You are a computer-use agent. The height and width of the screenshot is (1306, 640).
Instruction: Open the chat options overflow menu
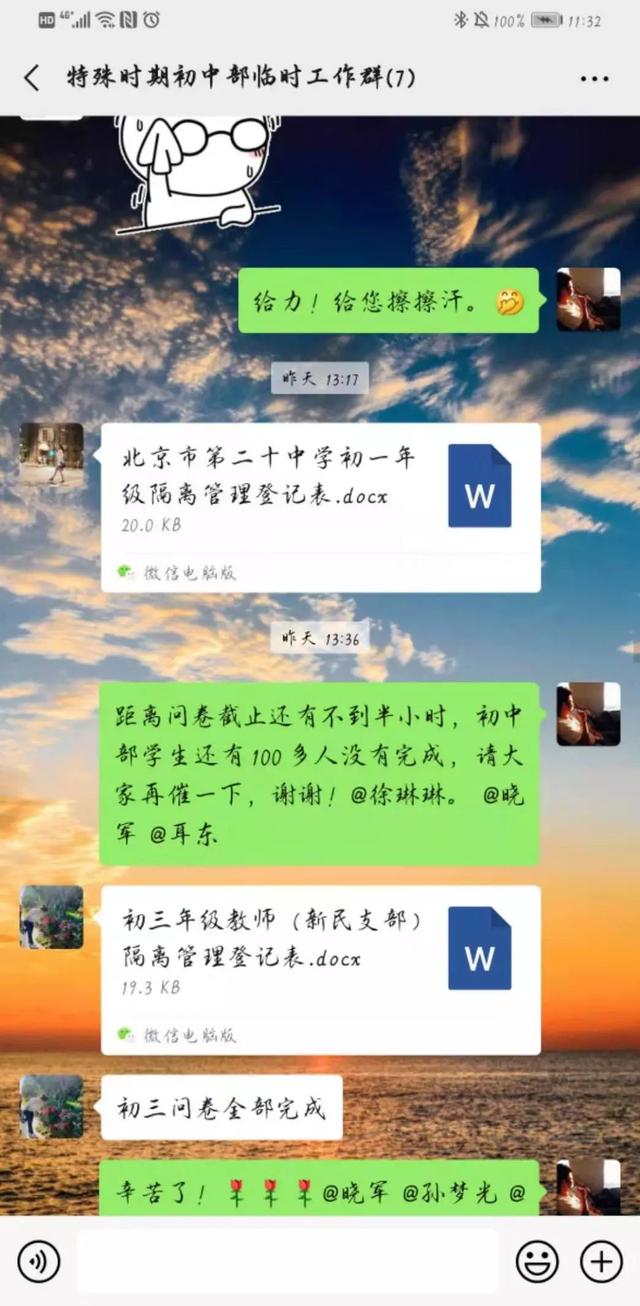tap(594, 79)
